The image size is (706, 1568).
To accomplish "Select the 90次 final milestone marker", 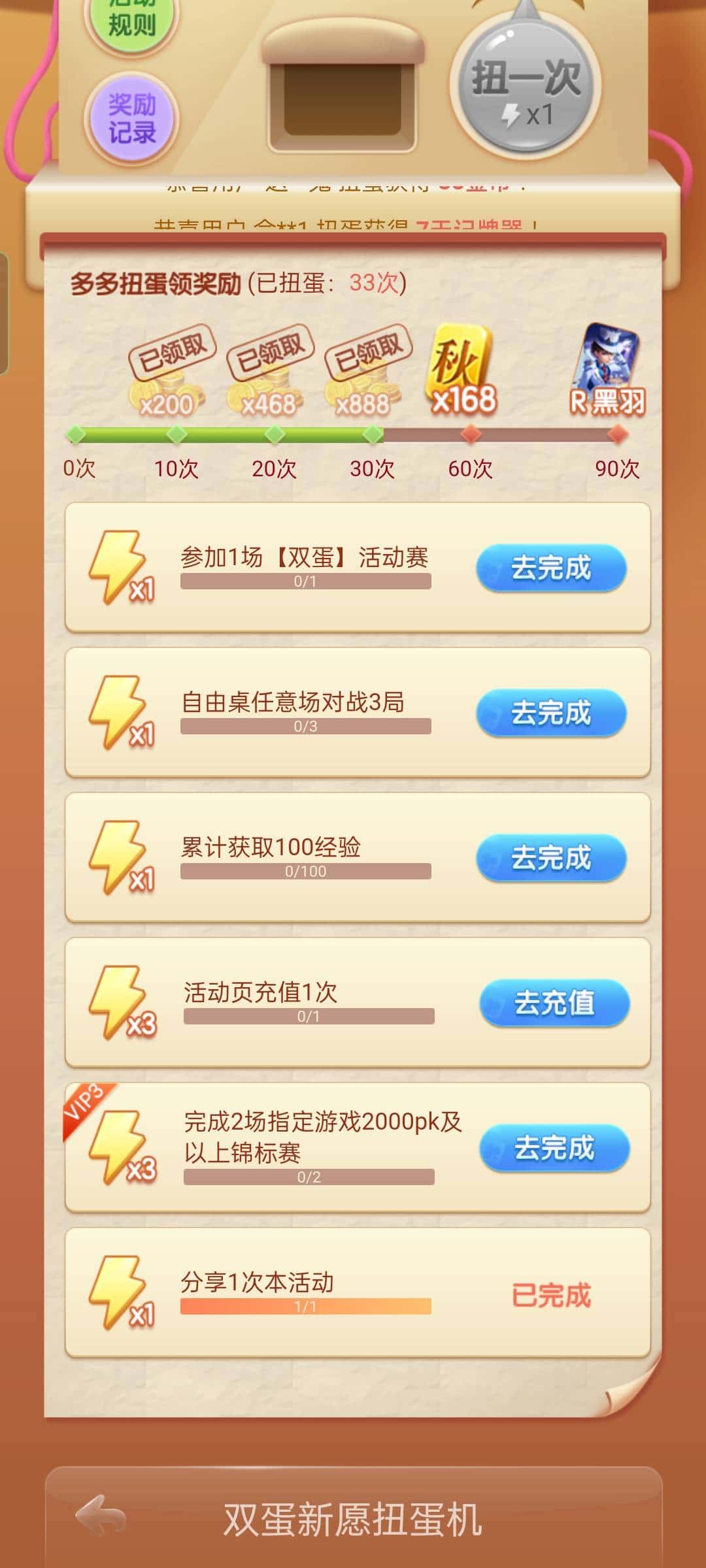I will [x=617, y=432].
